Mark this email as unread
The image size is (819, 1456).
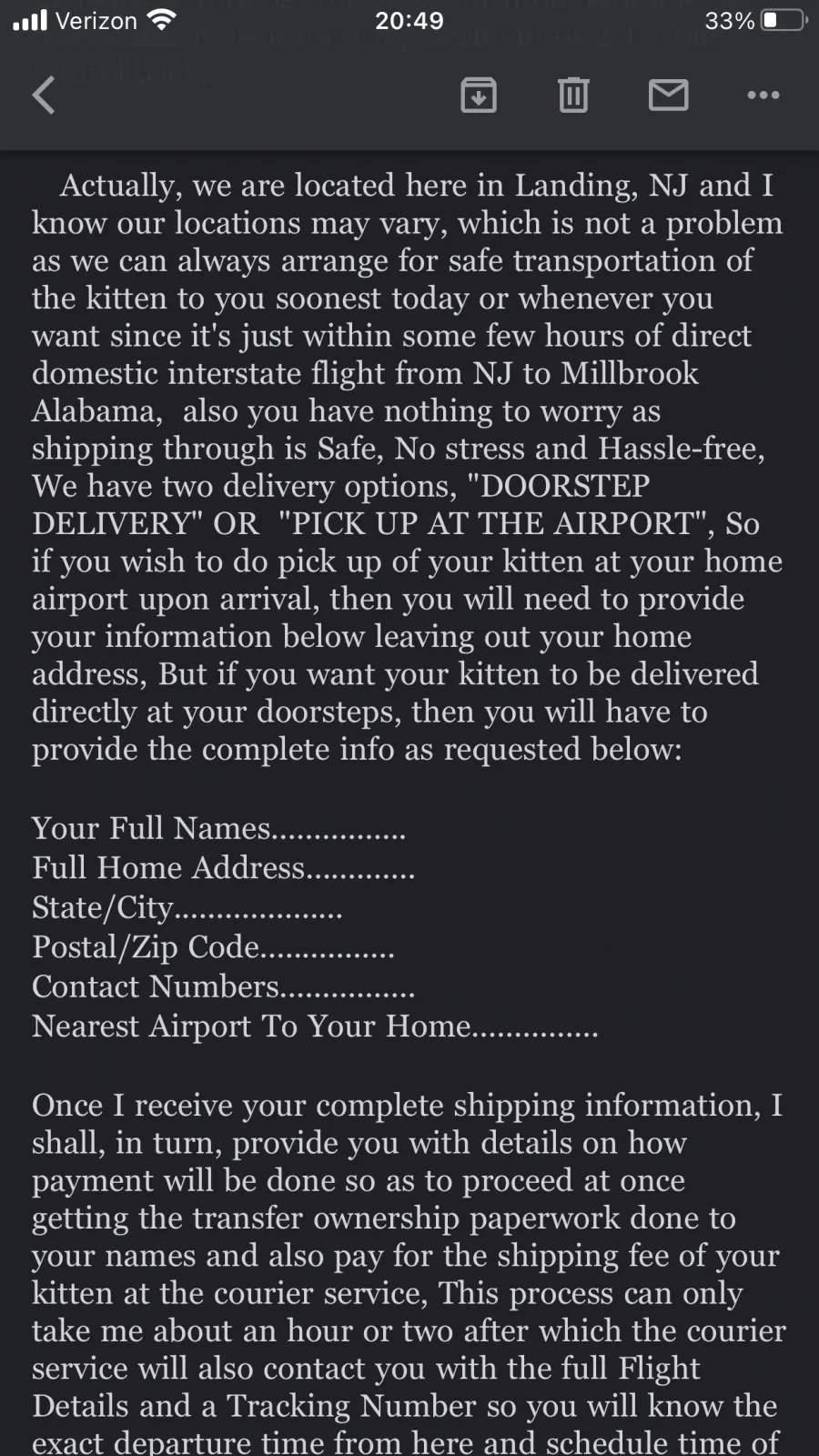click(668, 95)
